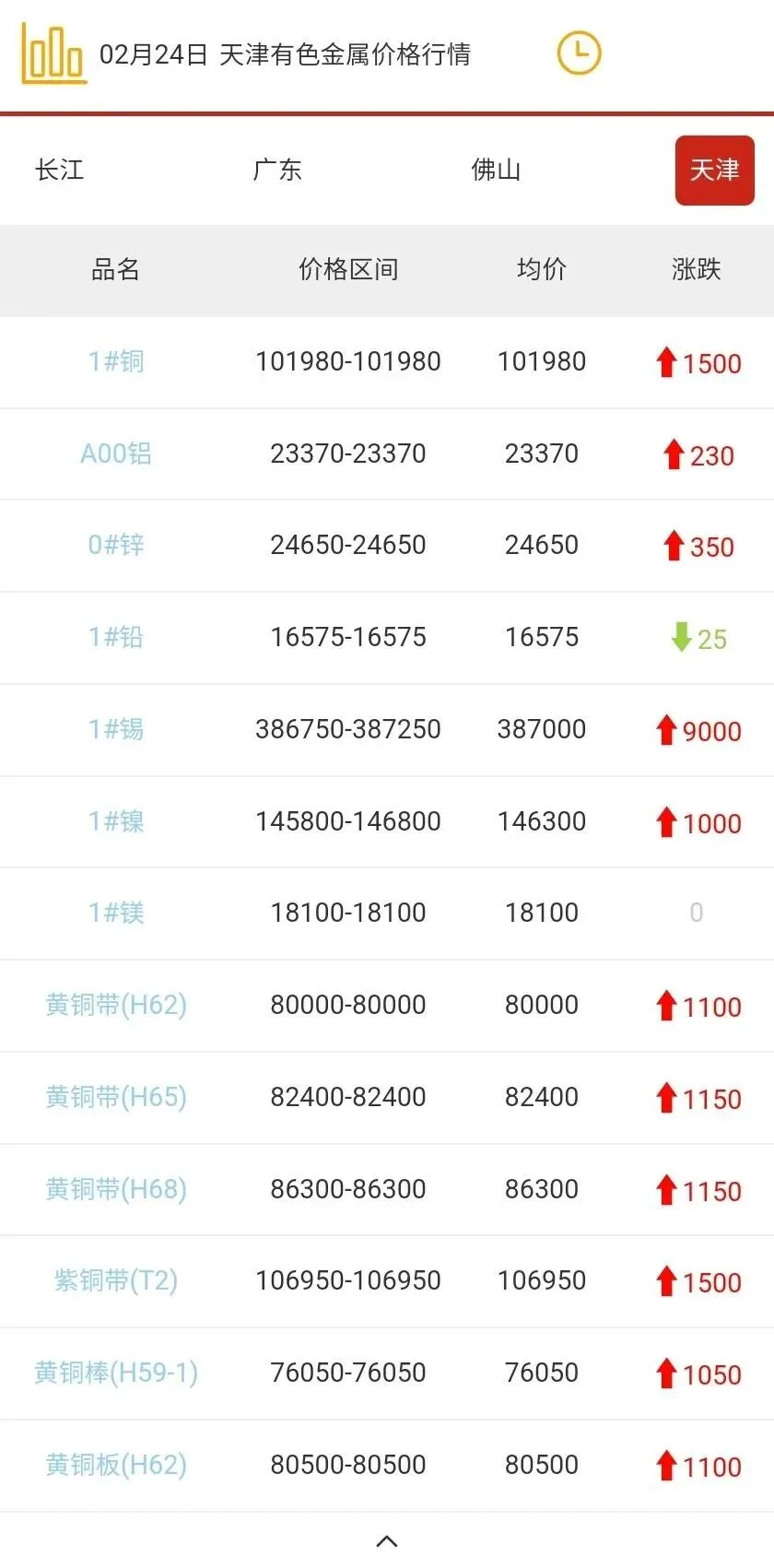
Task: Open 黄铜带(H62) price details
Action: click(116, 1005)
